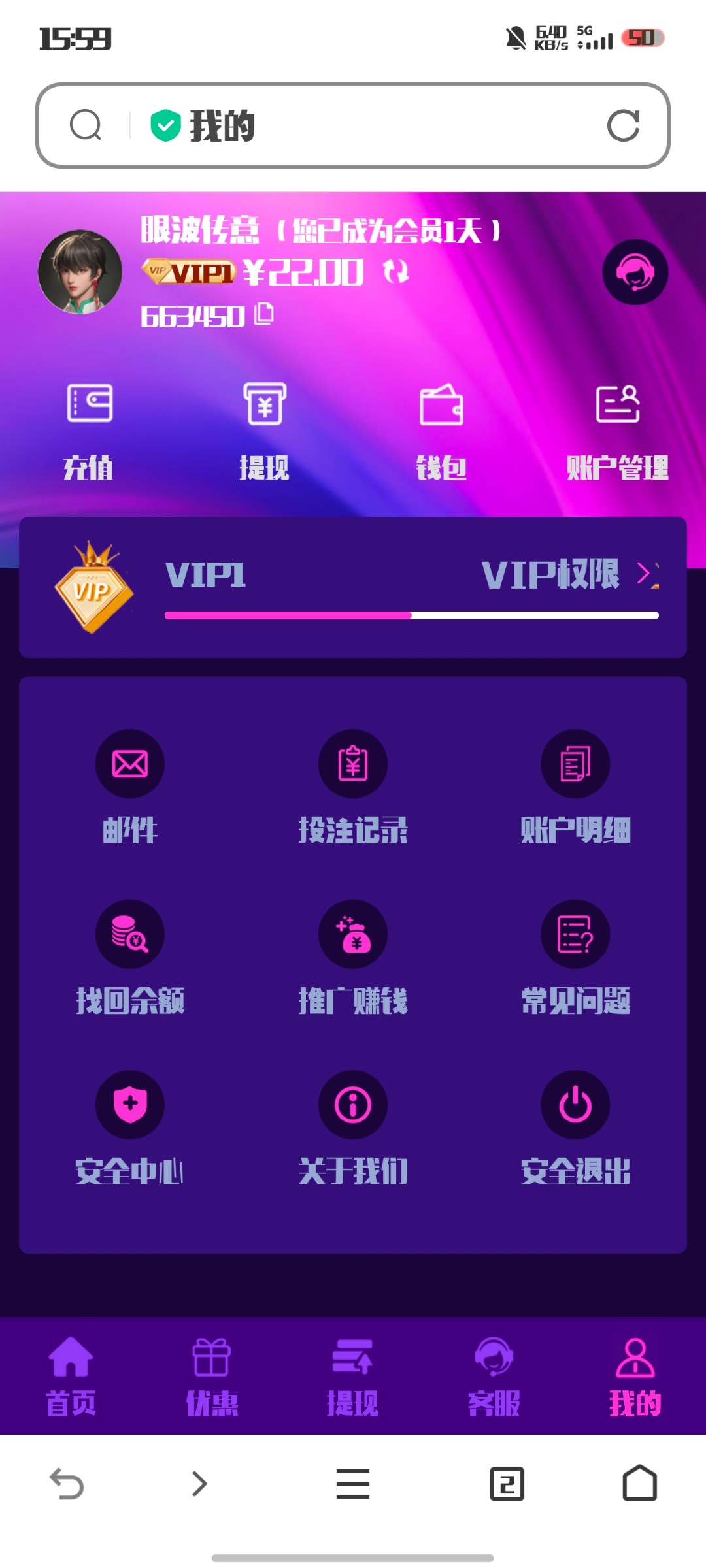706x1568 pixels.
Task: Open the headset customer service icon
Action: click(635, 272)
